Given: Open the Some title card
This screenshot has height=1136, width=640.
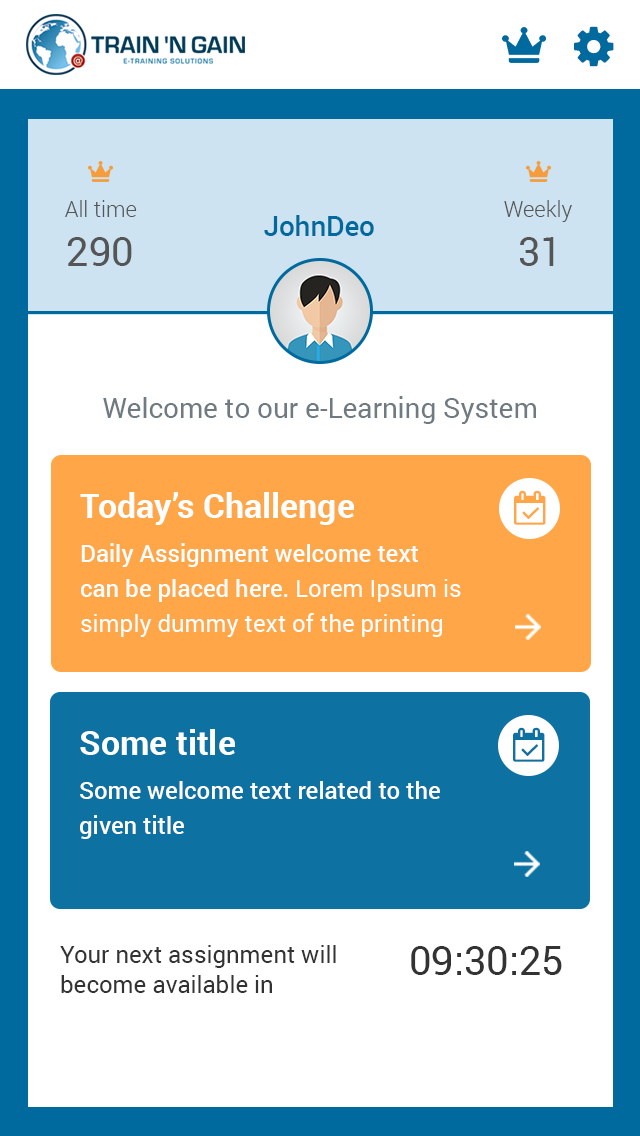Looking at the screenshot, I should tap(320, 800).
